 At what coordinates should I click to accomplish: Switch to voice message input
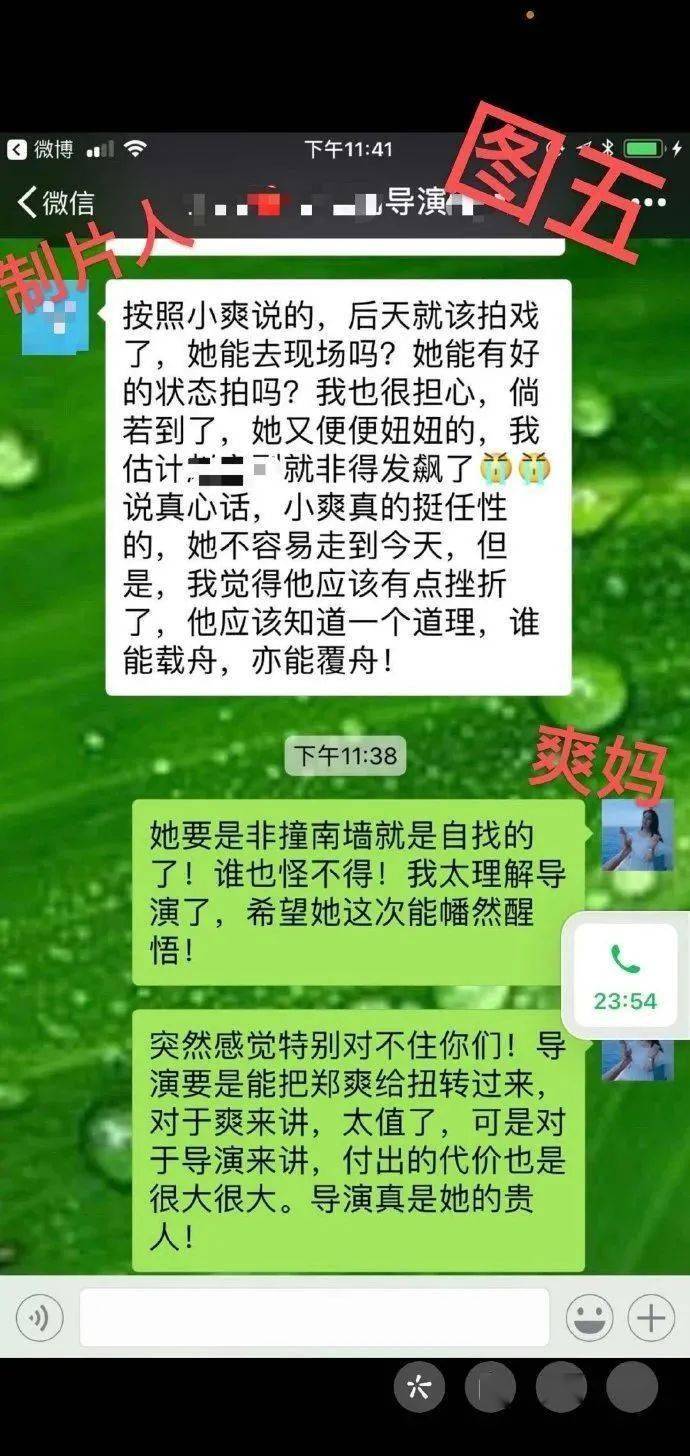click(40, 1318)
